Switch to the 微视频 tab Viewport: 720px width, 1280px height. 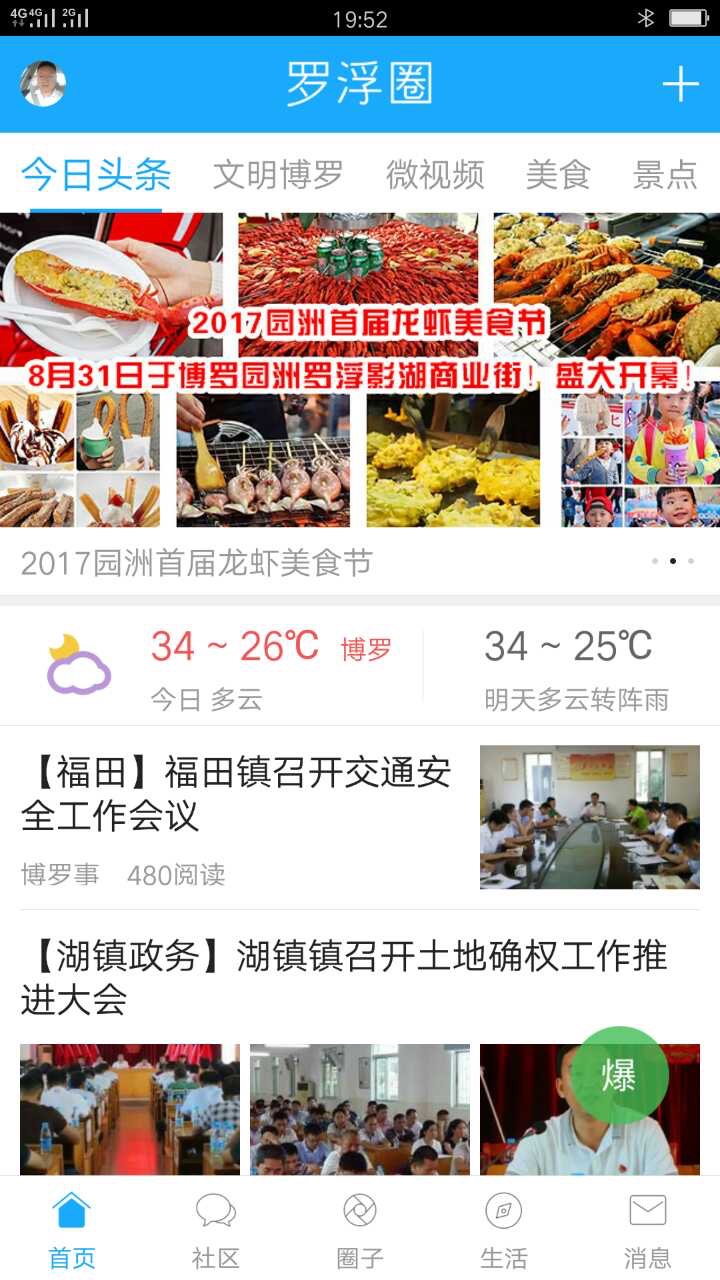click(435, 175)
